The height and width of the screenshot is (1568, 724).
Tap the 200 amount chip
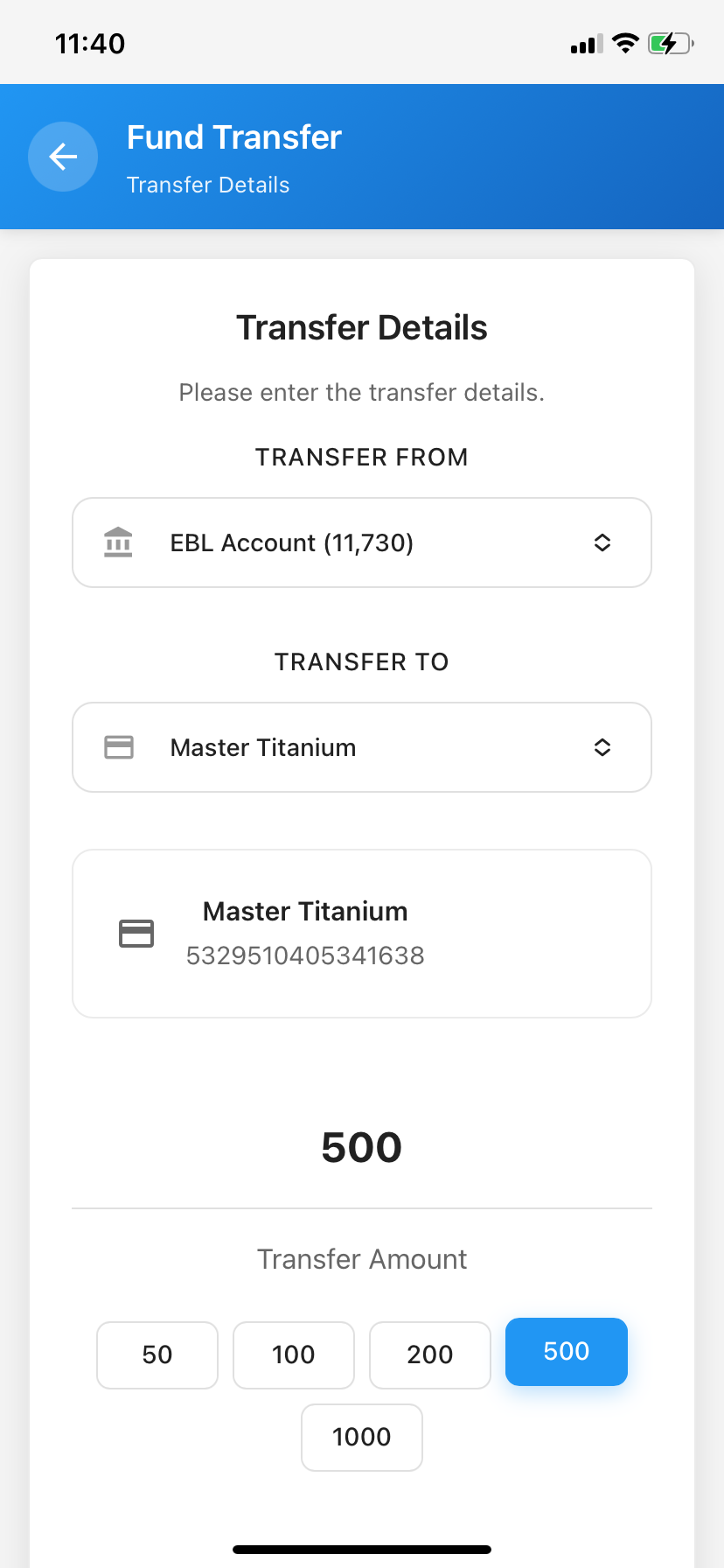(429, 1354)
